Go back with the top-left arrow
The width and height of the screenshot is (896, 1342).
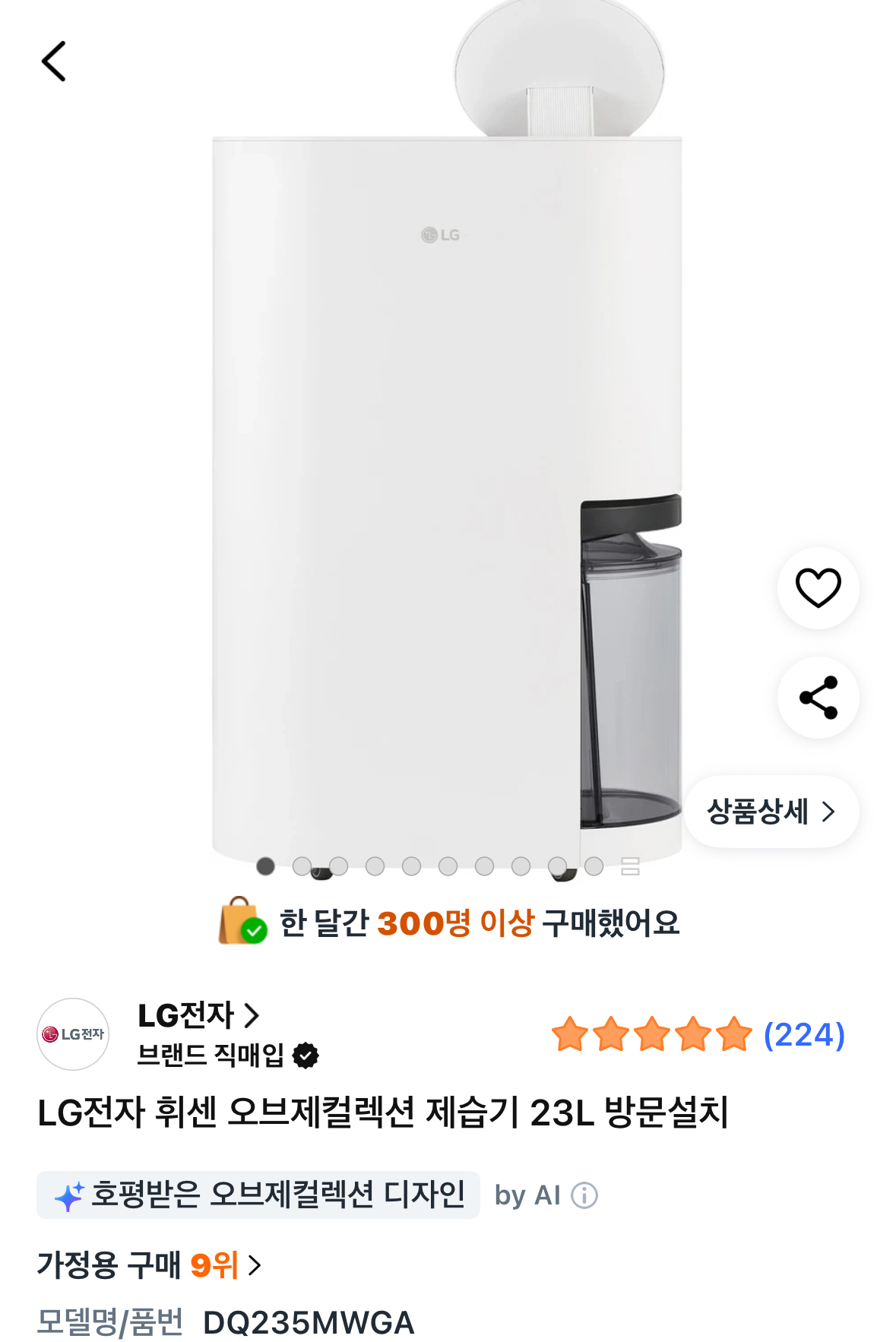54,62
